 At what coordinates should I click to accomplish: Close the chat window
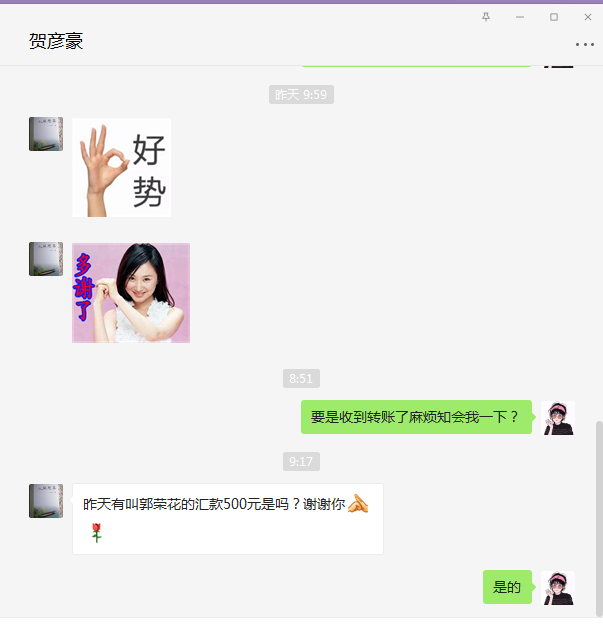(587, 17)
